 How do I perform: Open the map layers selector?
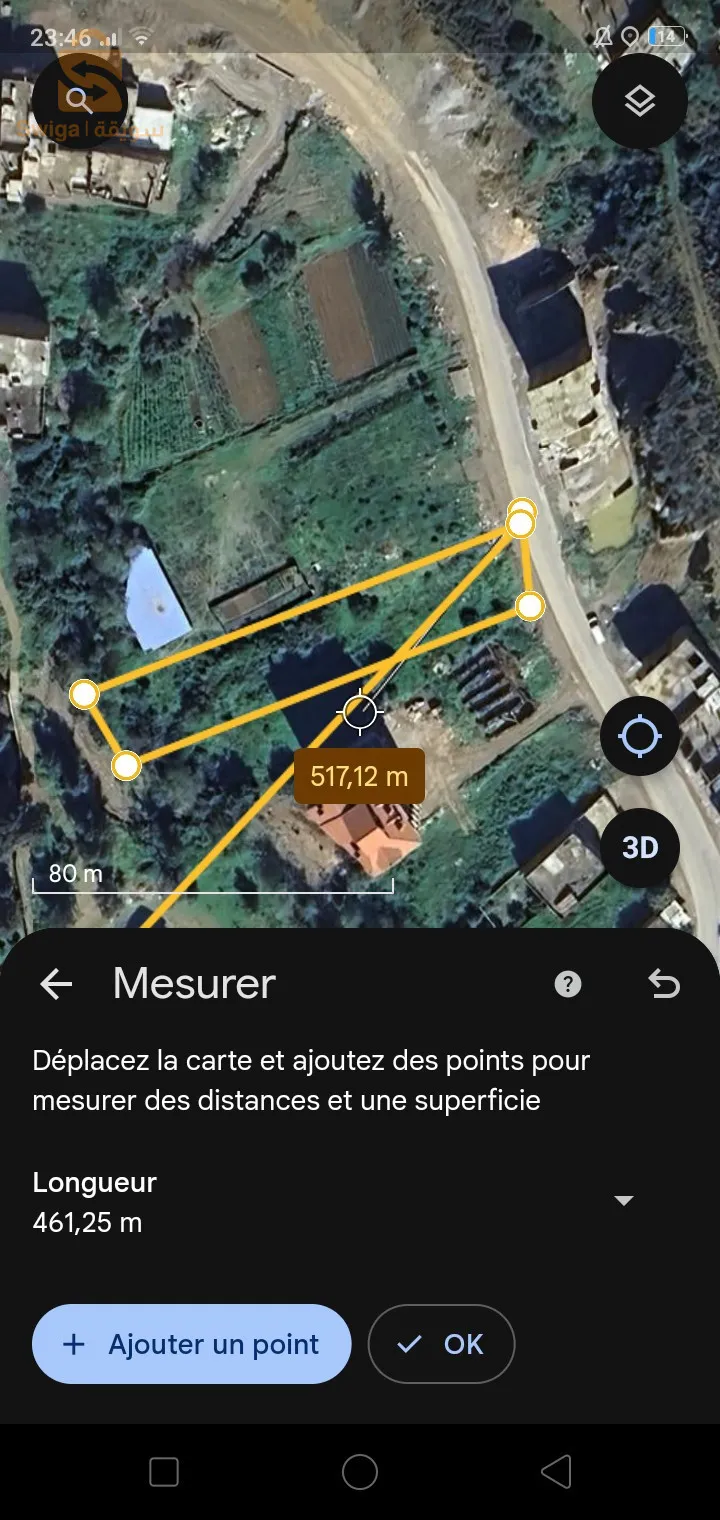coord(639,101)
